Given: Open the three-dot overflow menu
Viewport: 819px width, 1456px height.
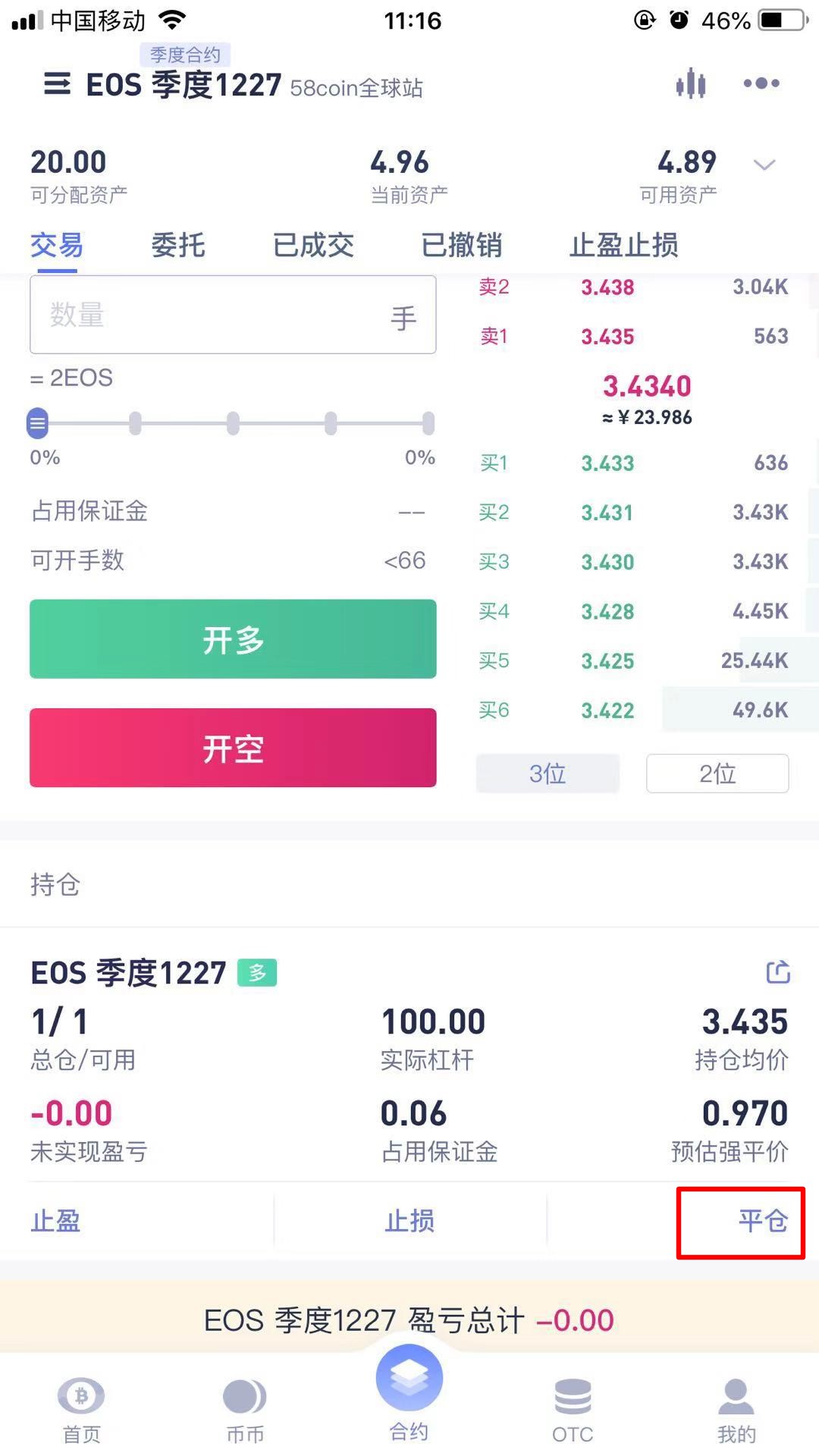Looking at the screenshot, I should coord(761,83).
